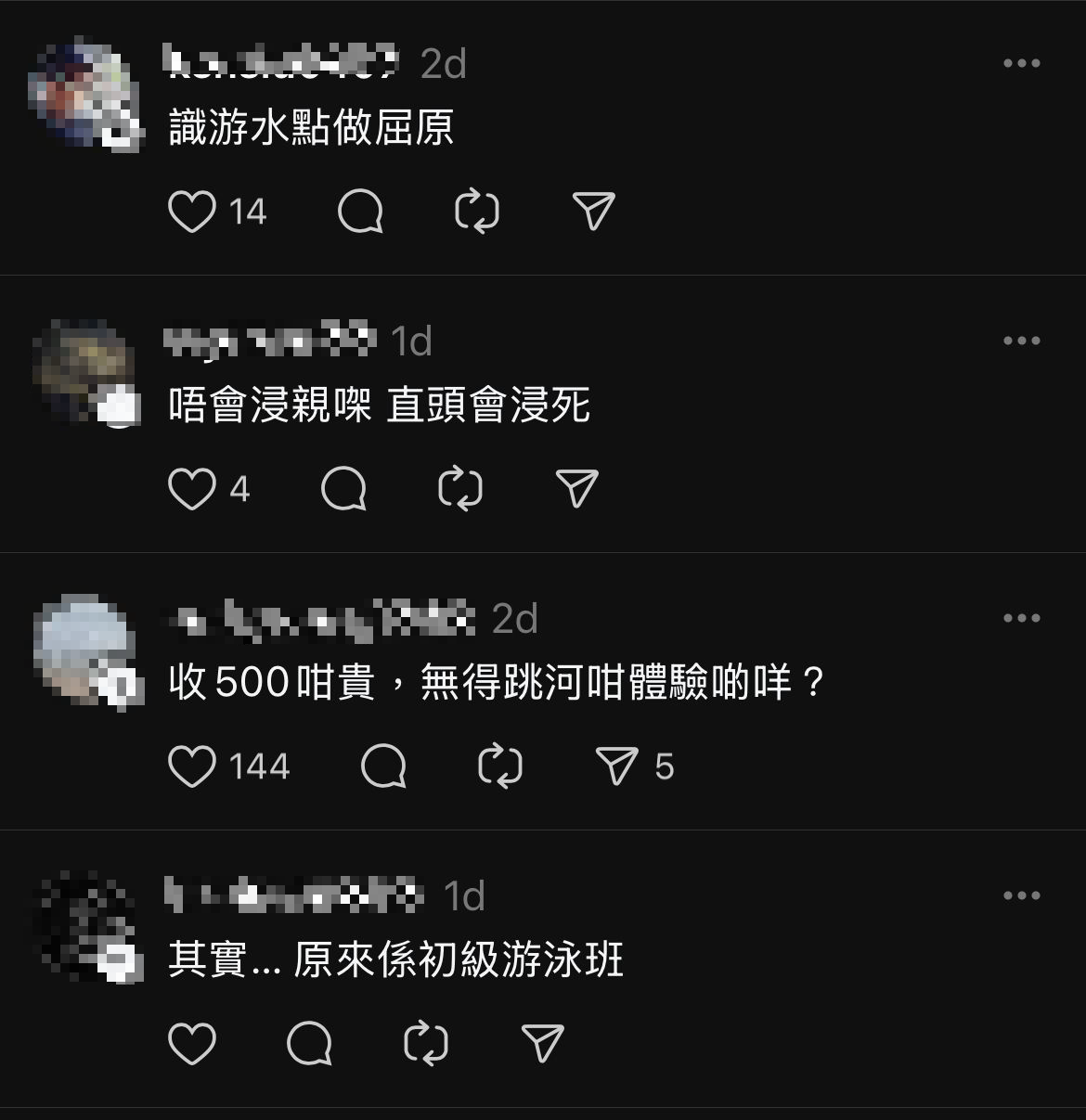The image size is (1086, 1120).
Task: Open options menu for the "唔會浸親㗎" comment
Action: (x=1023, y=339)
